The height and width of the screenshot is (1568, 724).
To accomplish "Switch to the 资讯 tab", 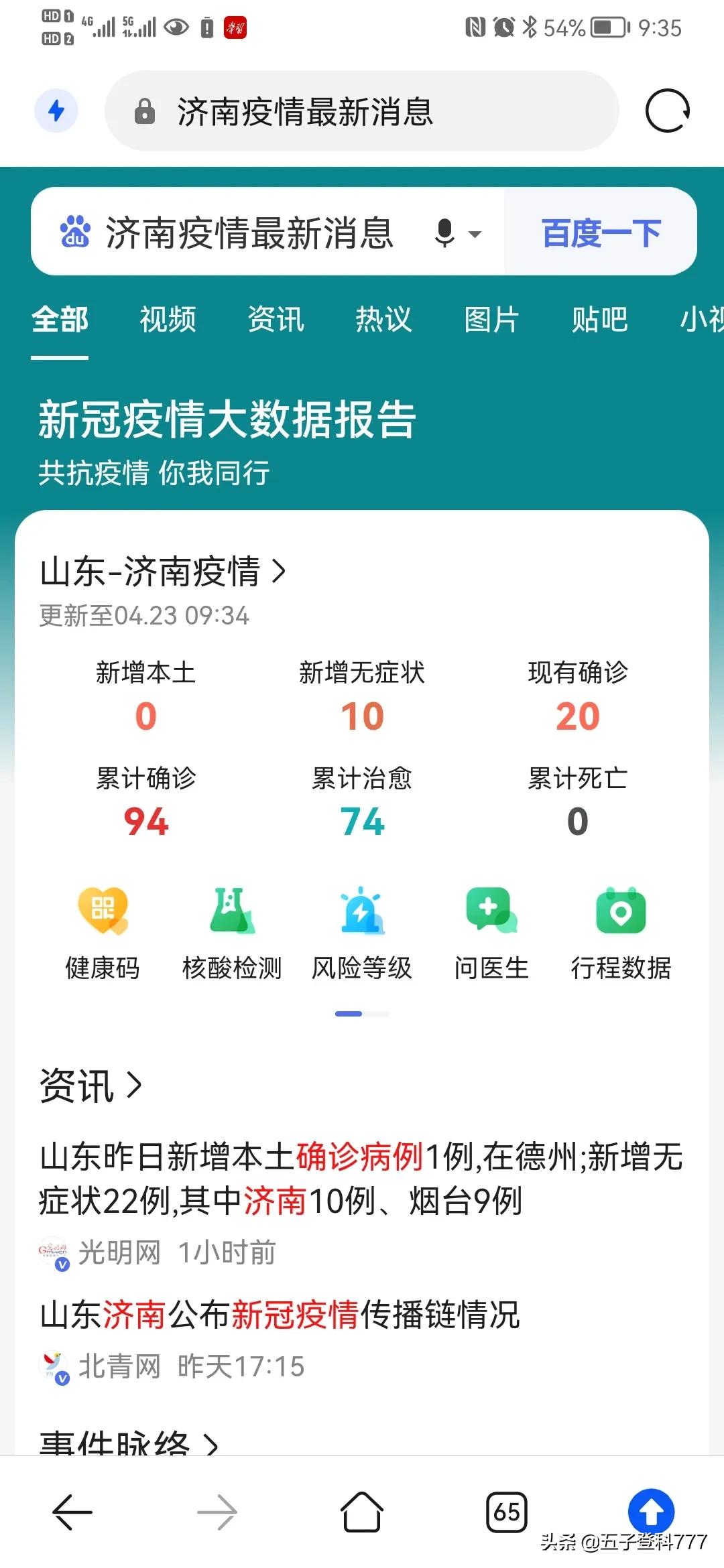I will (x=276, y=319).
